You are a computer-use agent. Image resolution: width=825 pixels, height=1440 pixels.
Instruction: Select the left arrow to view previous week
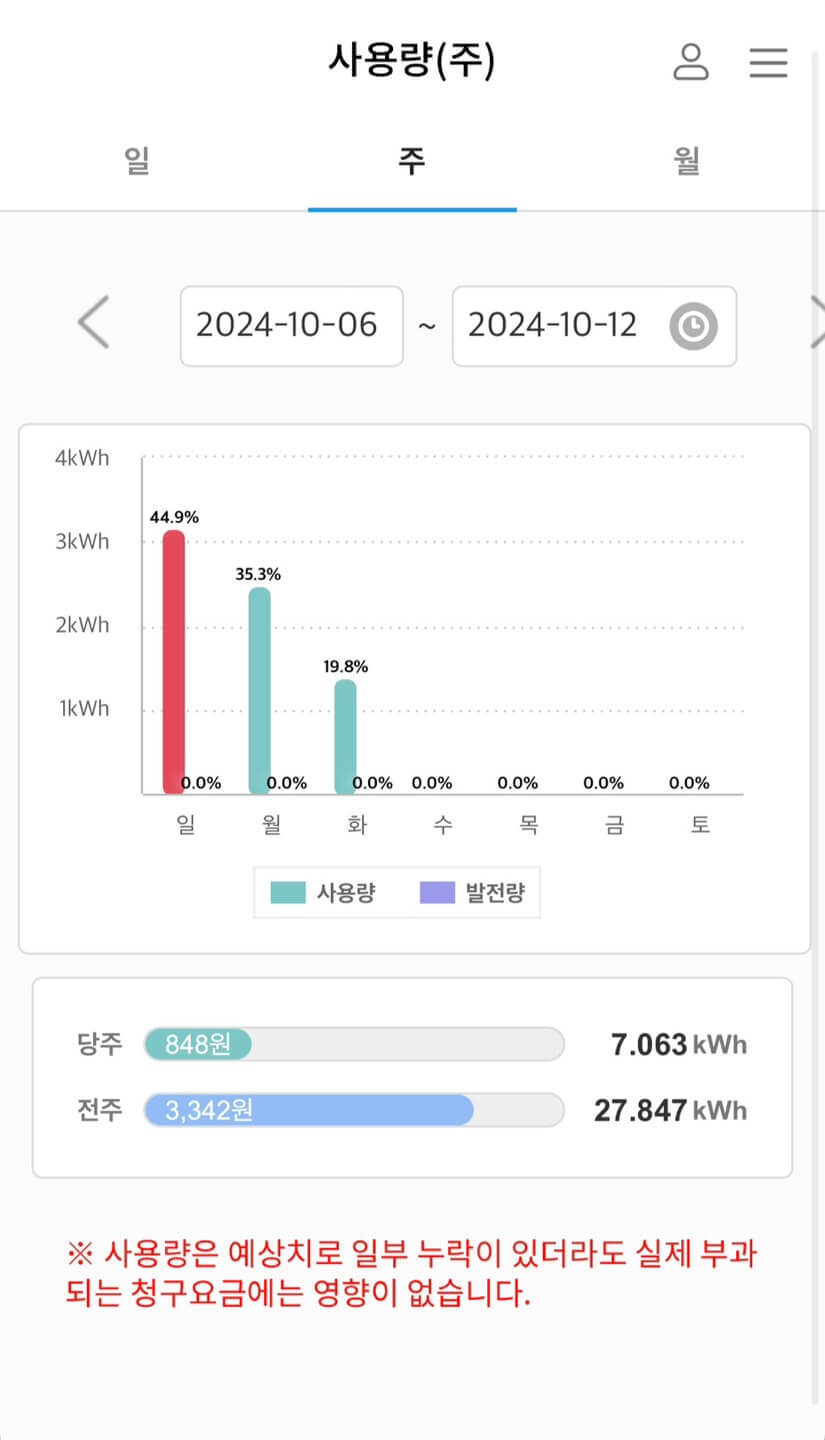(92, 322)
